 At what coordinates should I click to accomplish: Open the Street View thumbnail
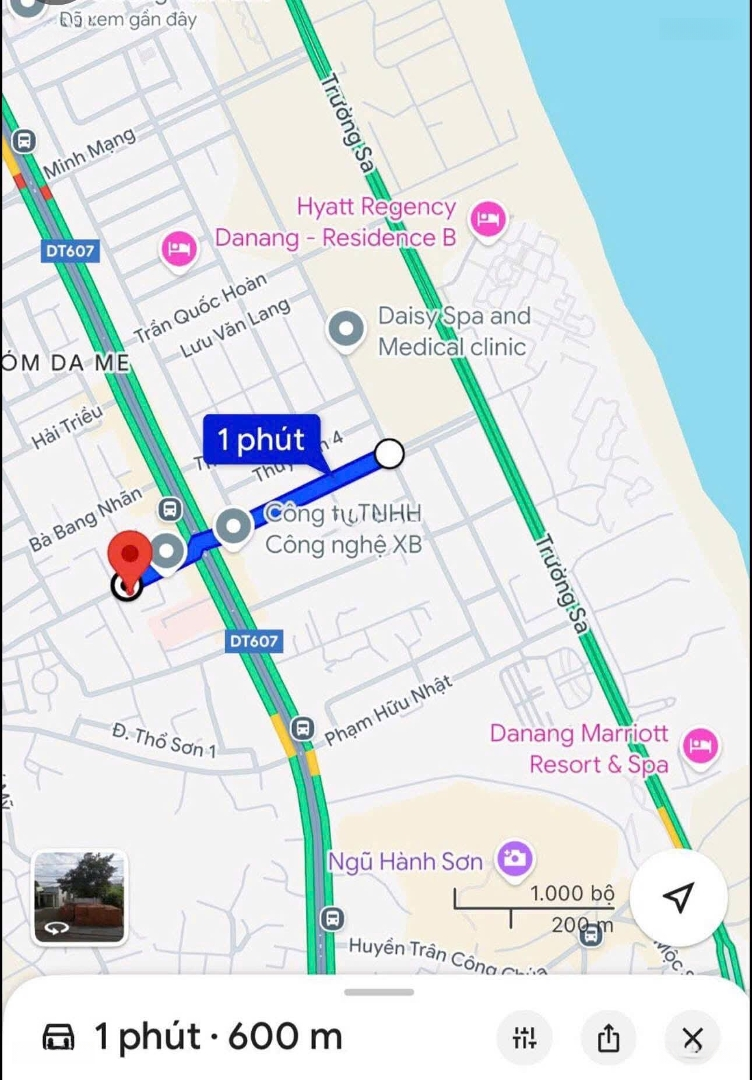click(x=78, y=897)
